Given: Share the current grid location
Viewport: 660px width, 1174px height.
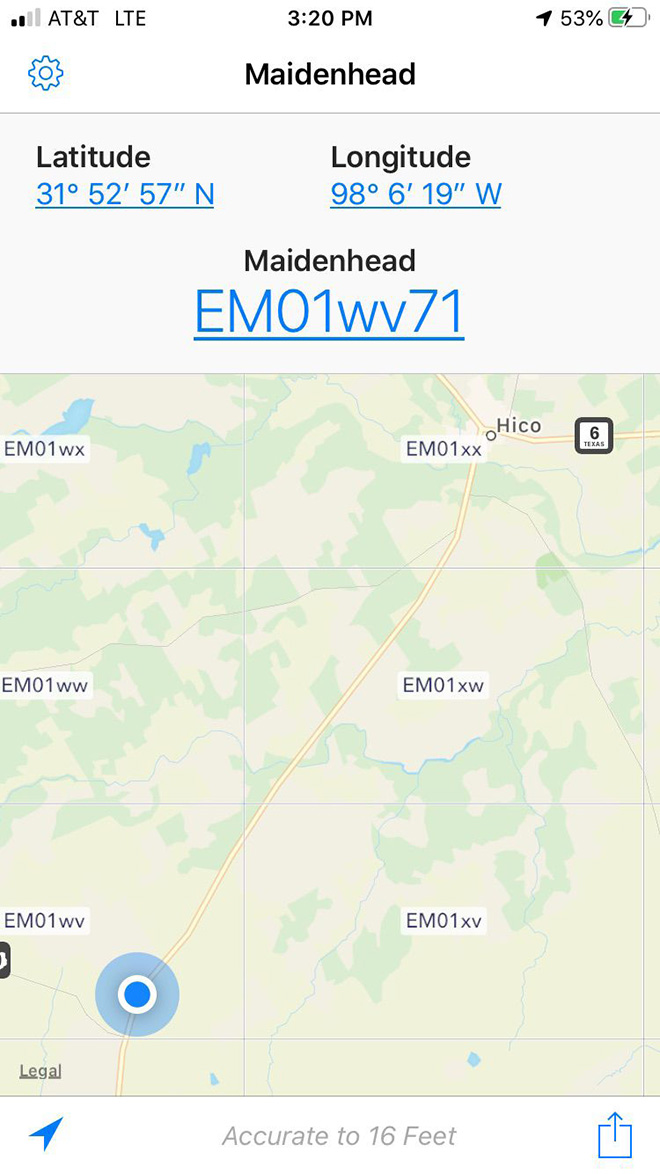Looking at the screenshot, I should [614, 1136].
